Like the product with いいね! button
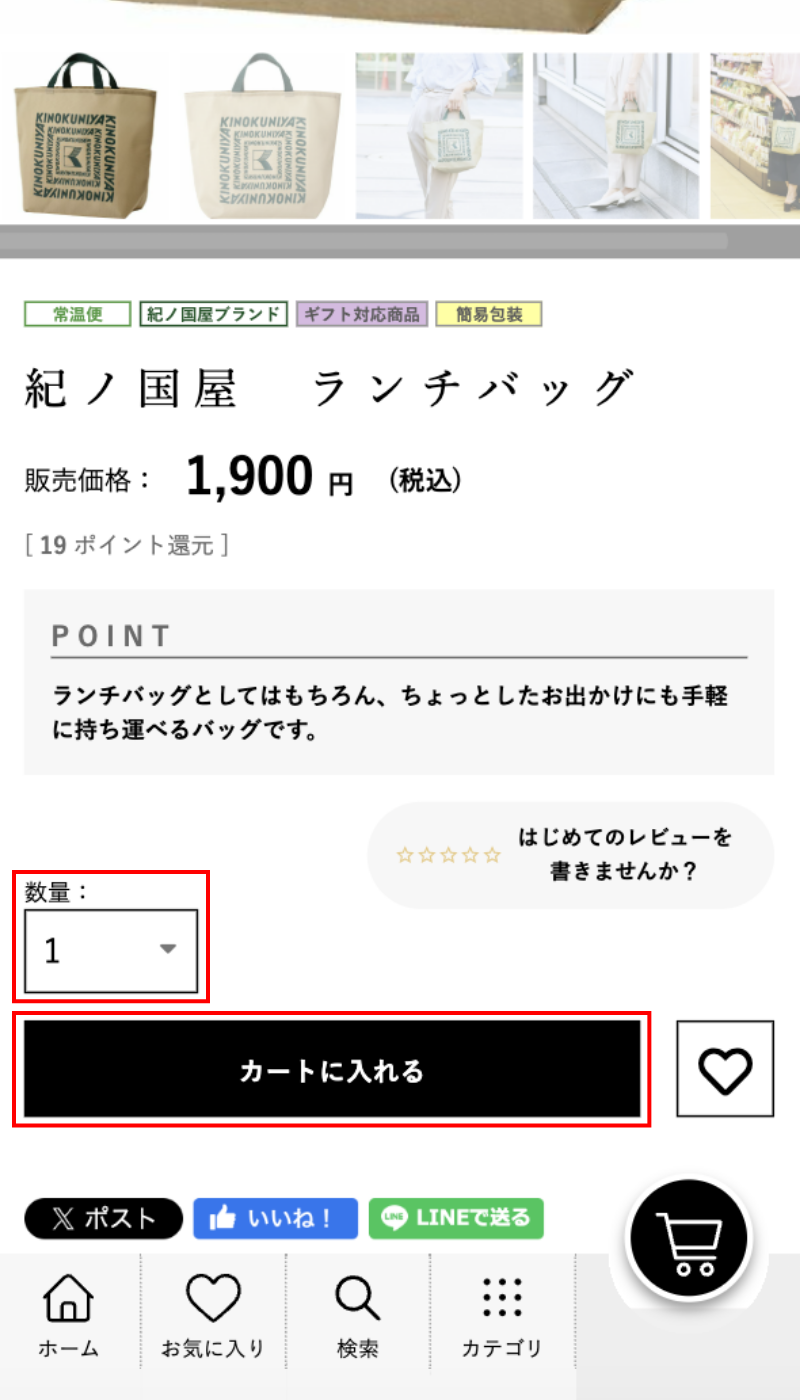This screenshot has width=800, height=1400. click(275, 1219)
